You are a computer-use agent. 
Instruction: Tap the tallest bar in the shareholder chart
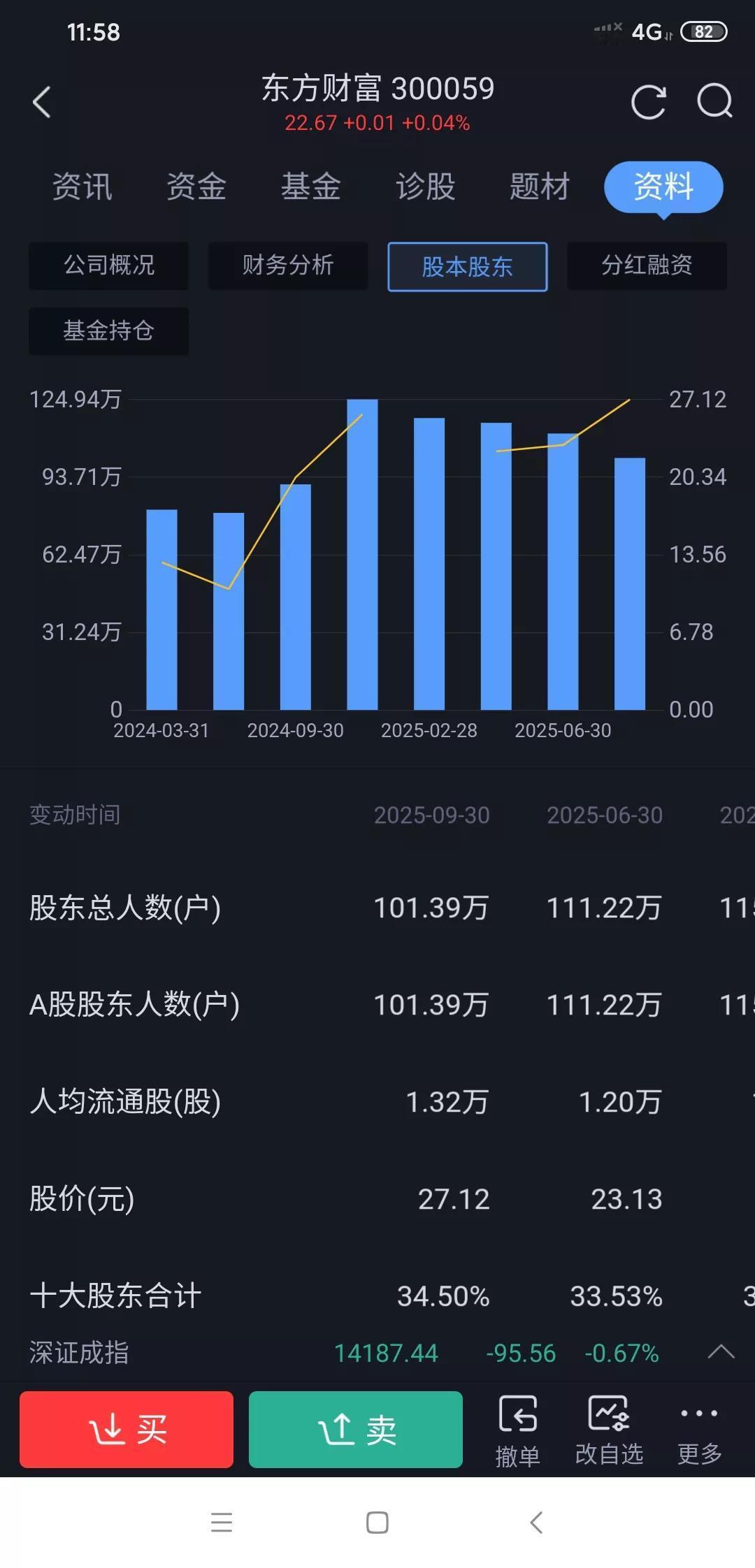361,552
